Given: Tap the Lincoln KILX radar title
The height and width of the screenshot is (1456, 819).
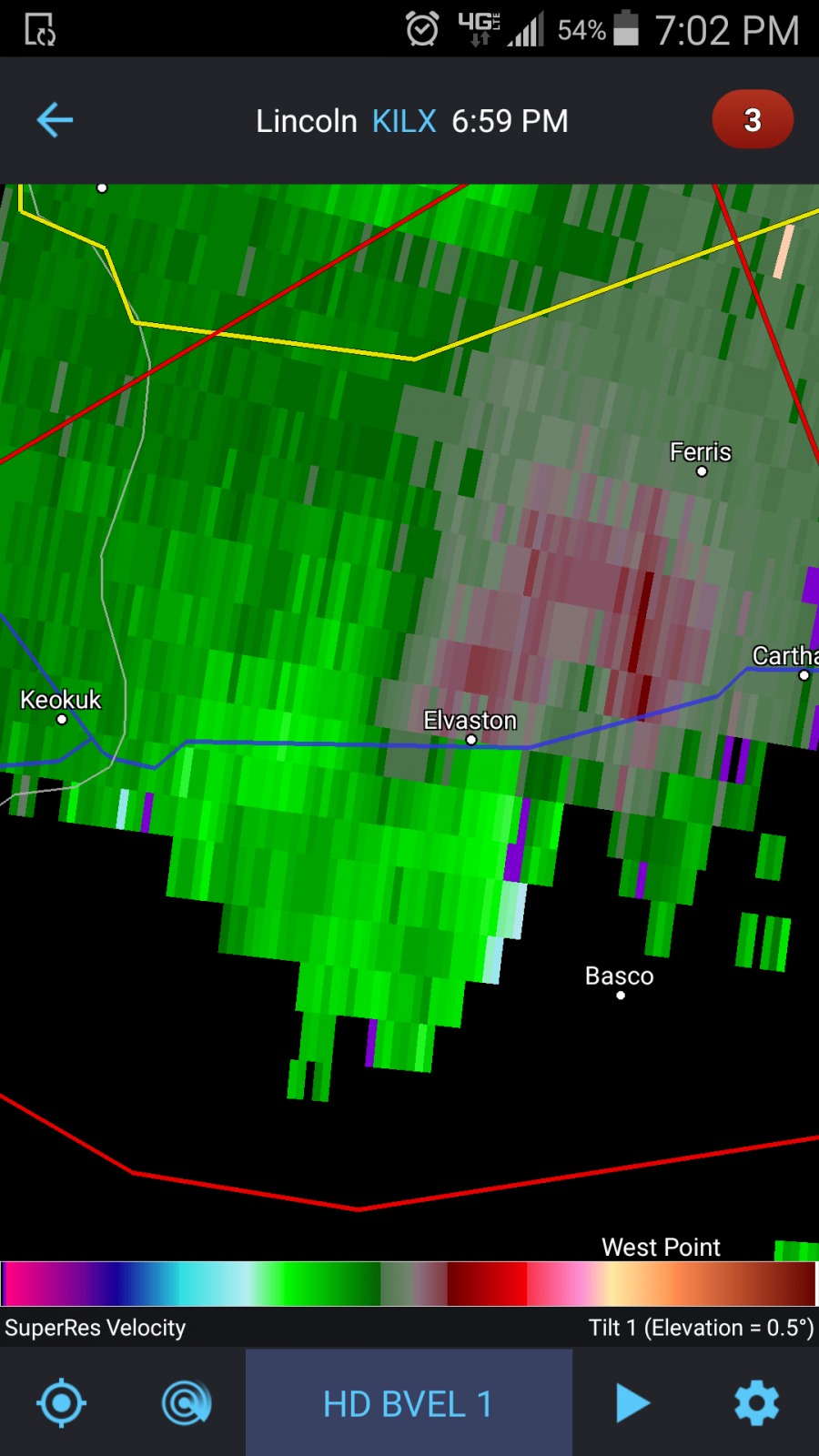Looking at the screenshot, I should (x=411, y=120).
